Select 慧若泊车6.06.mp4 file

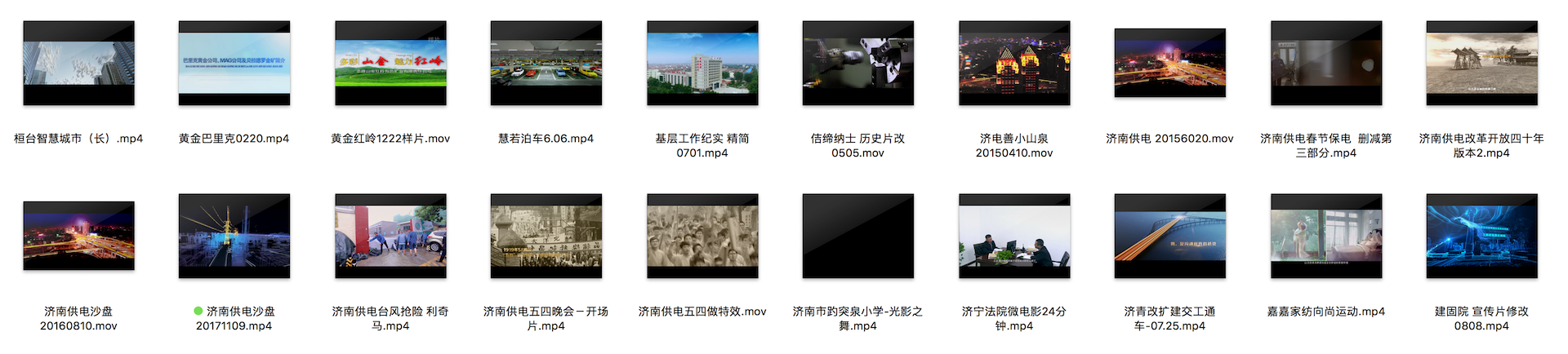coord(546,64)
